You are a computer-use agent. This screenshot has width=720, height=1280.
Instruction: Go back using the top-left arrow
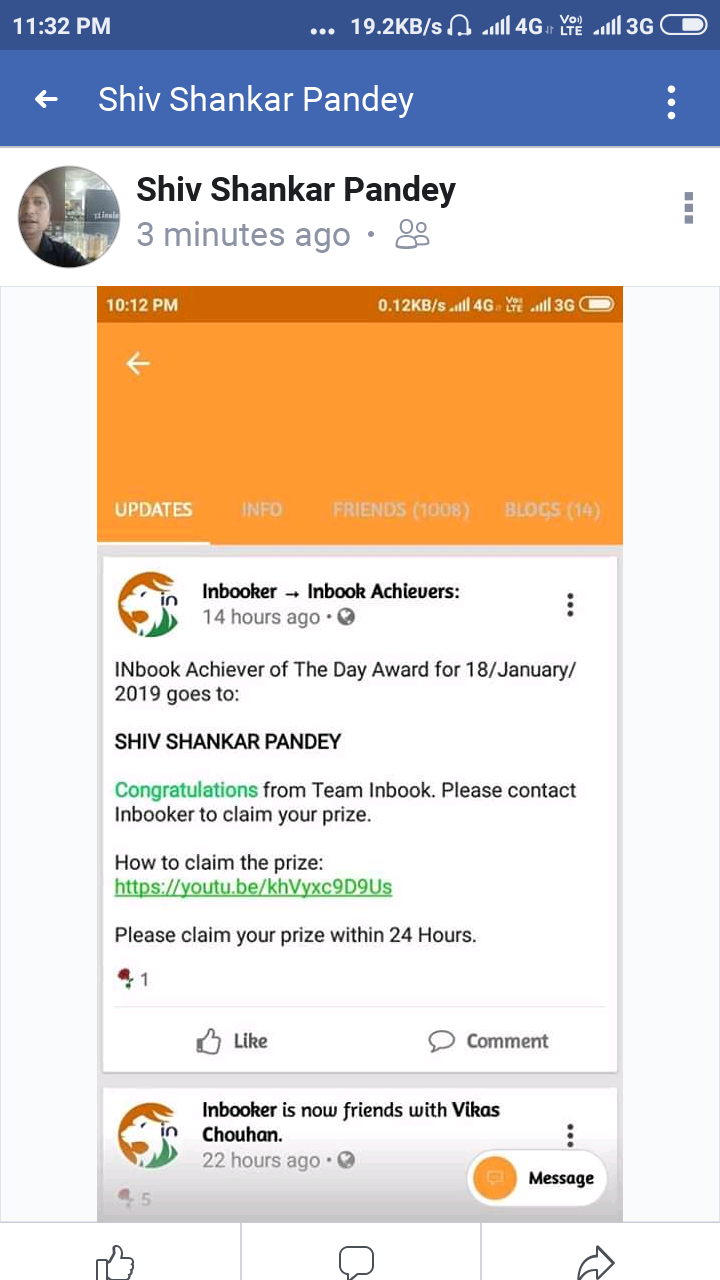coord(46,99)
